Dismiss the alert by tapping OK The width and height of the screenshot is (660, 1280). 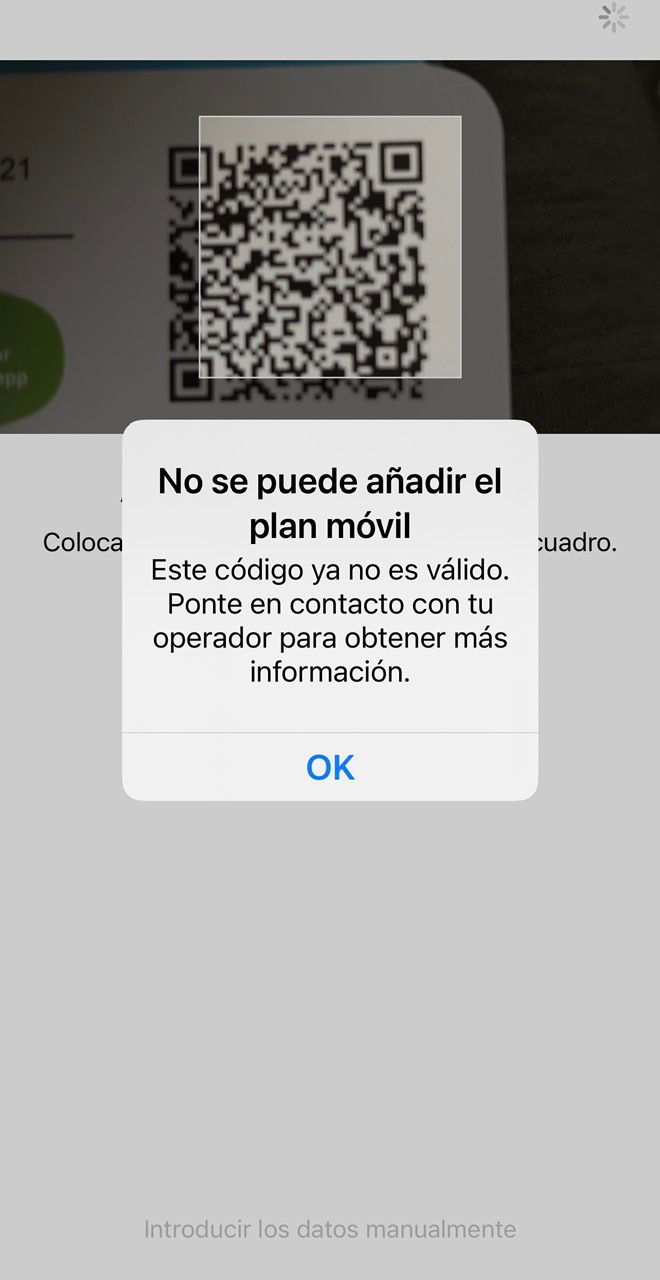point(330,767)
